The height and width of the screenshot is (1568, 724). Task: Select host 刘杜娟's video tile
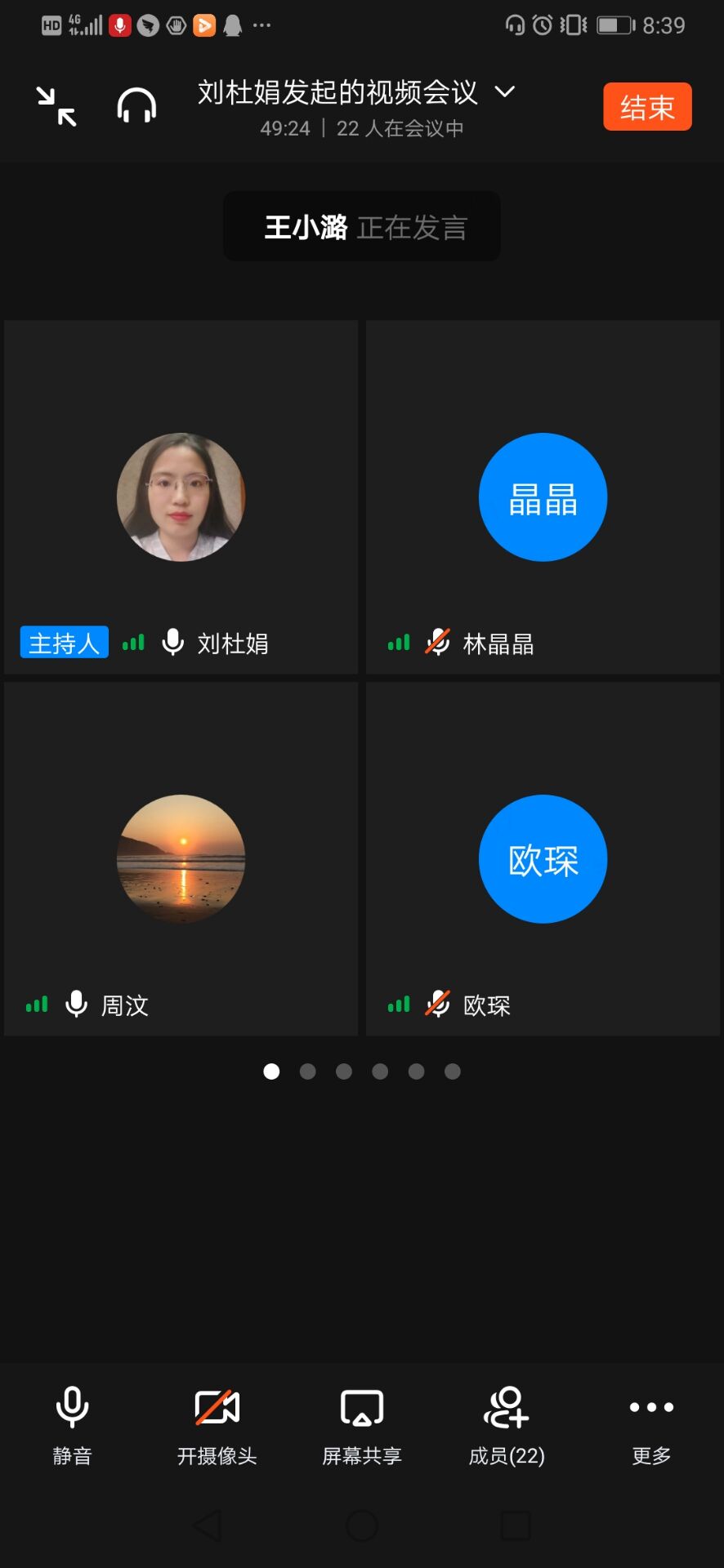click(181, 497)
